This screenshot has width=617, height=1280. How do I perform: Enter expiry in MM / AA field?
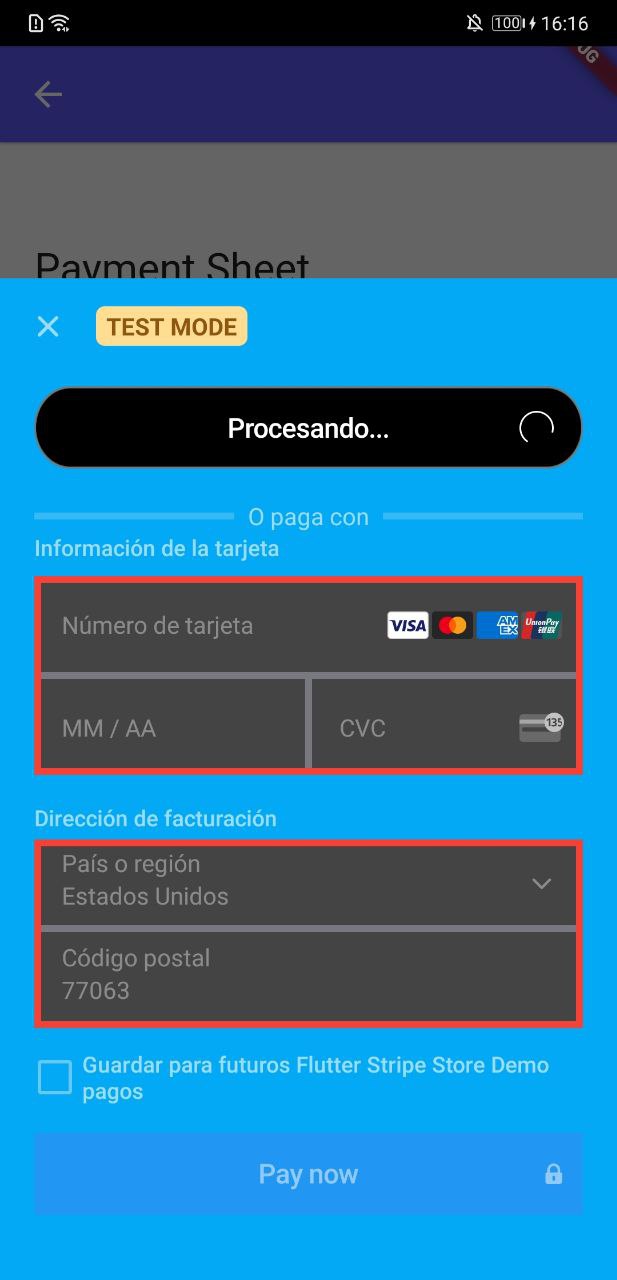(172, 728)
